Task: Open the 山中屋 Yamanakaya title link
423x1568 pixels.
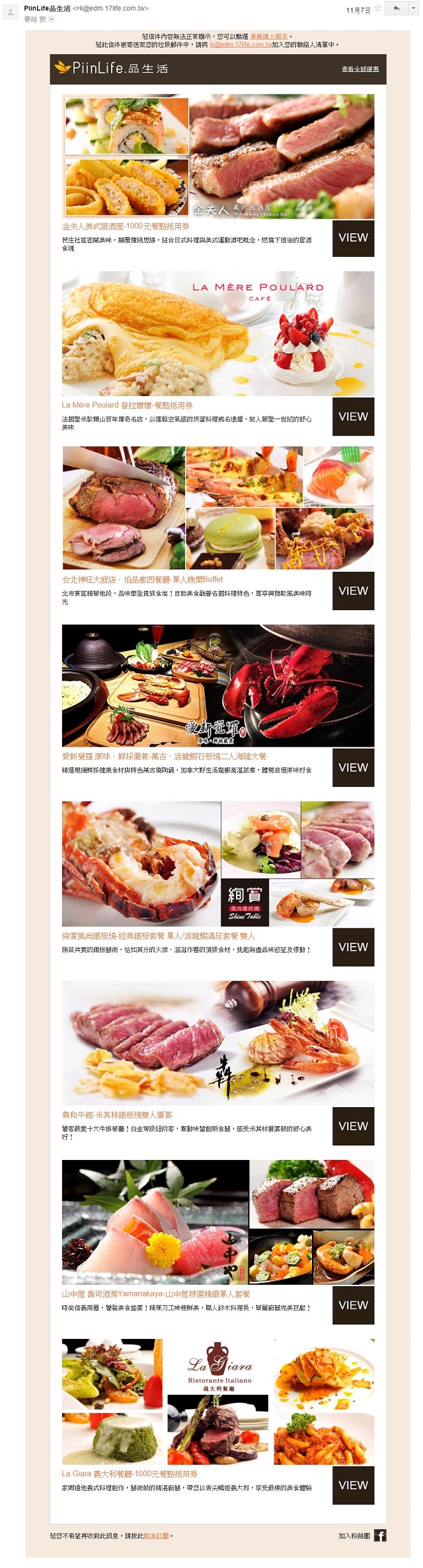Action: click(x=156, y=1294)
